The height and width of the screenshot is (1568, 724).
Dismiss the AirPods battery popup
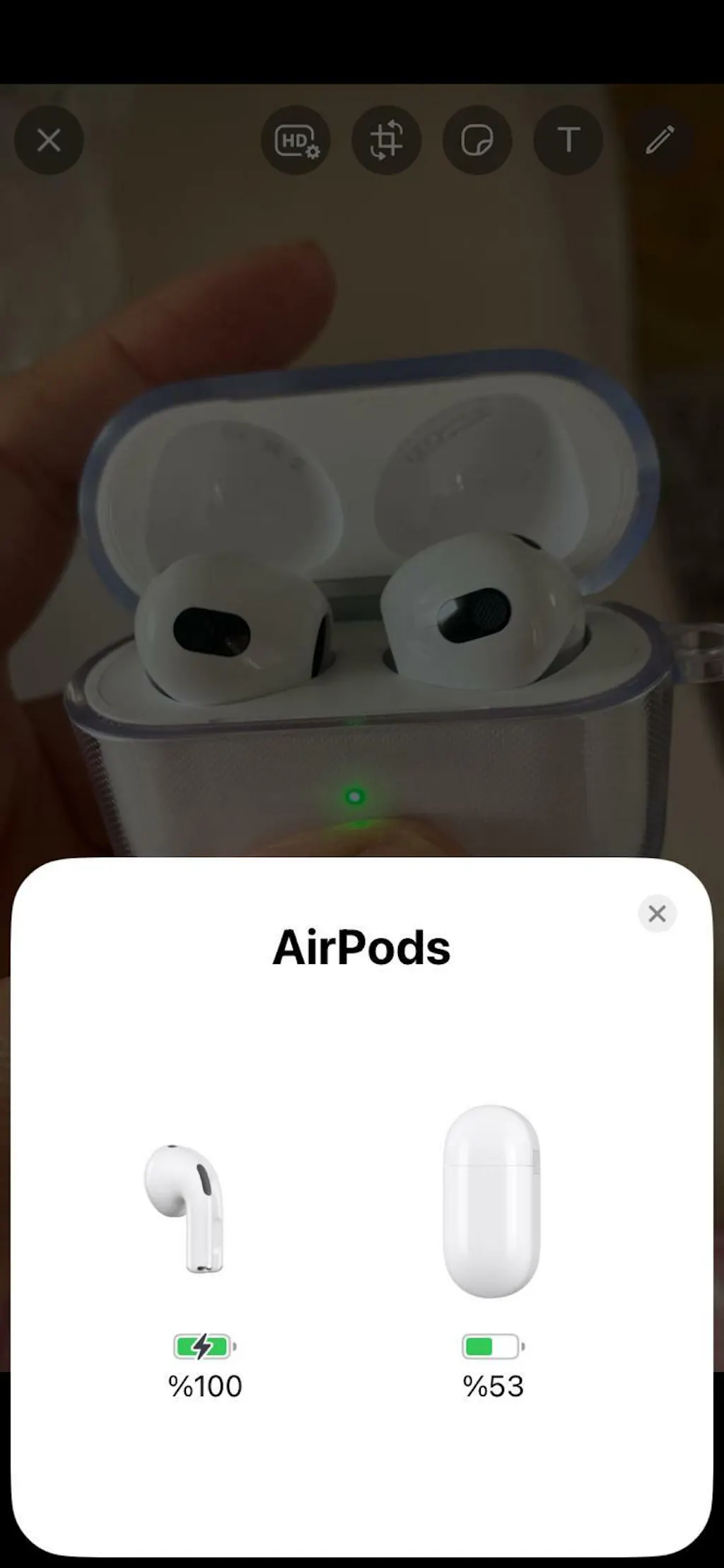pyautogui.click(x=657, y=913)
